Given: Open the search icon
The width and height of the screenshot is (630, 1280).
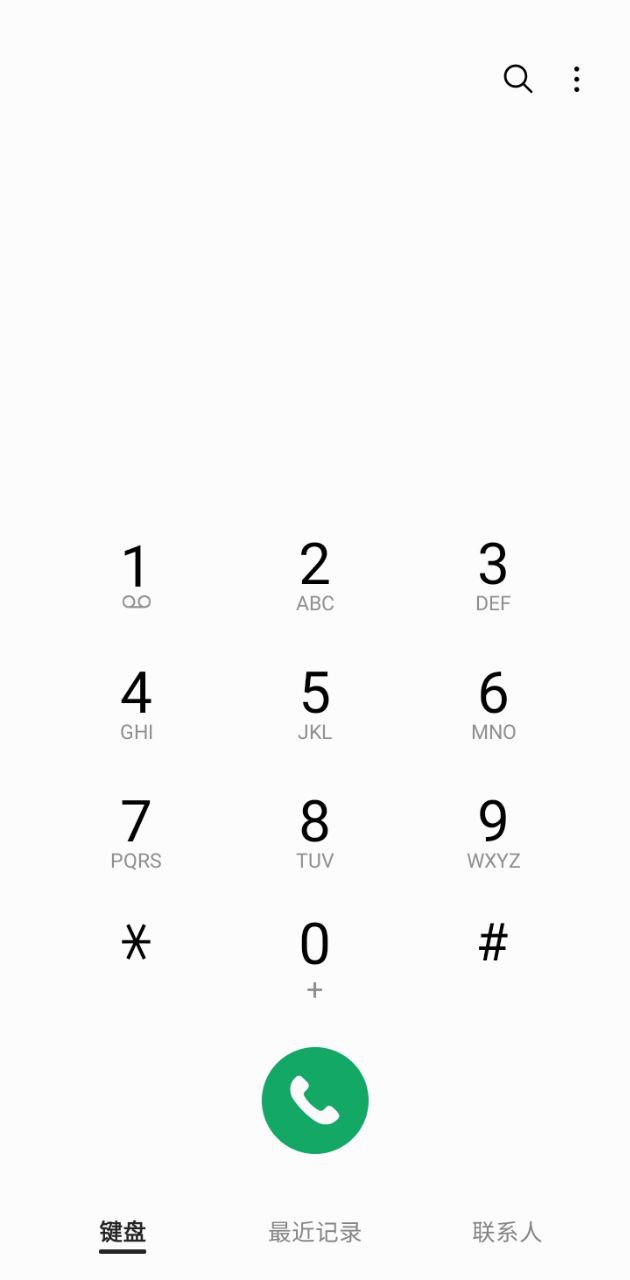Looking at the screenshot, I should coord(517,79).
